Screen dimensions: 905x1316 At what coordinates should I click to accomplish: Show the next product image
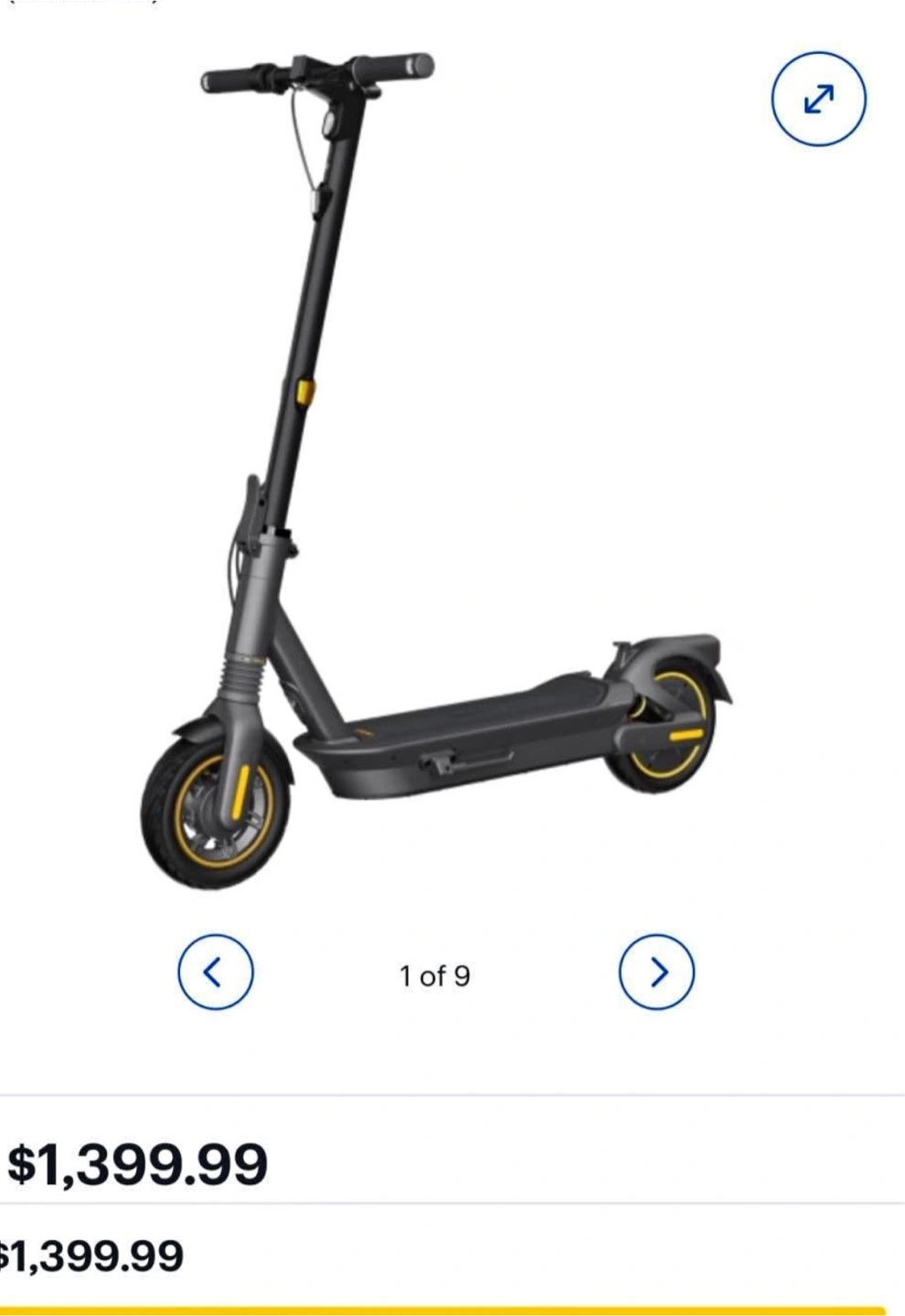coord(656,971)
